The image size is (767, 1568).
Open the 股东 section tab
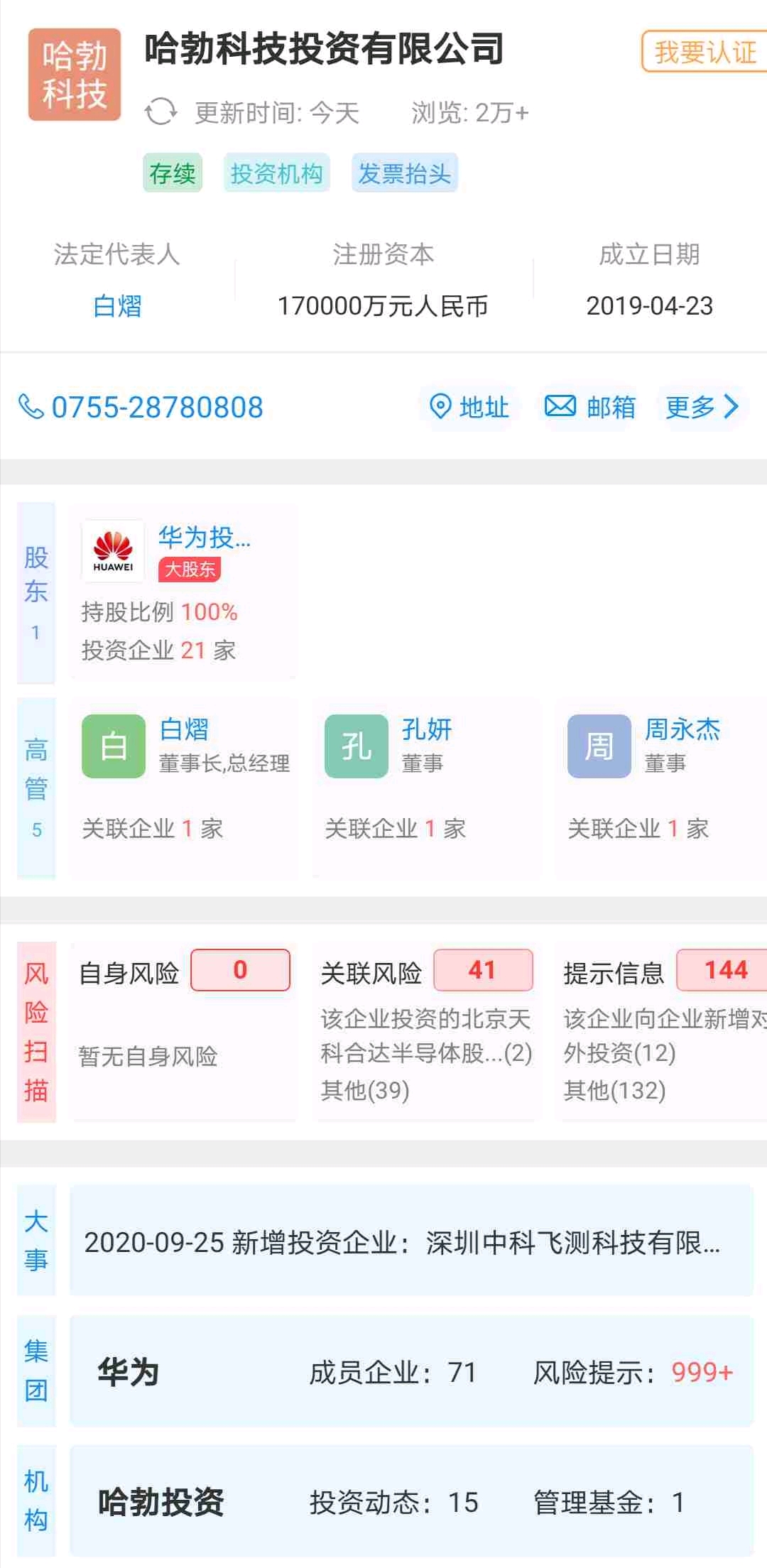[36, 592]
